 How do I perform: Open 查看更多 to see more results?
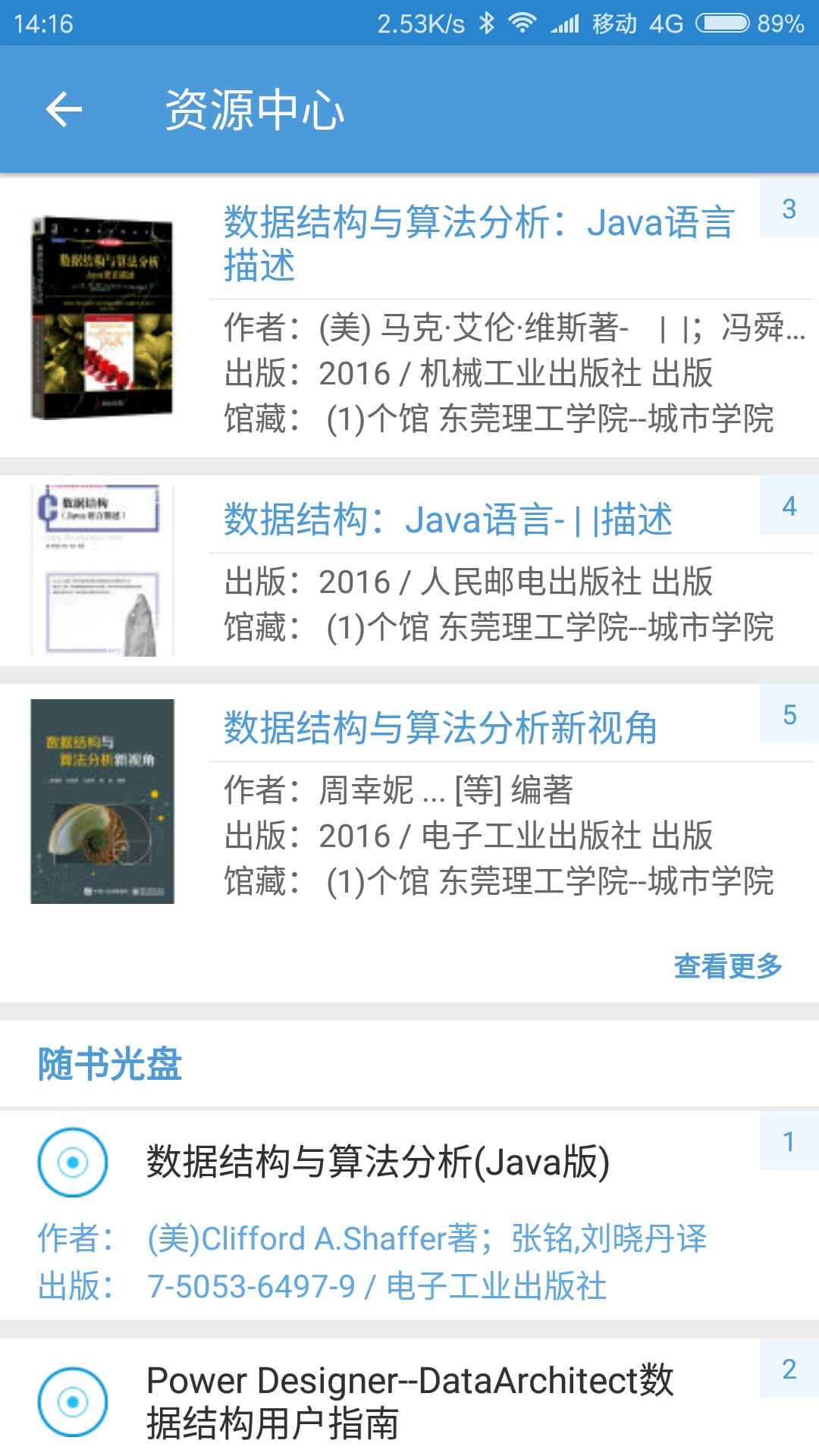729,965
